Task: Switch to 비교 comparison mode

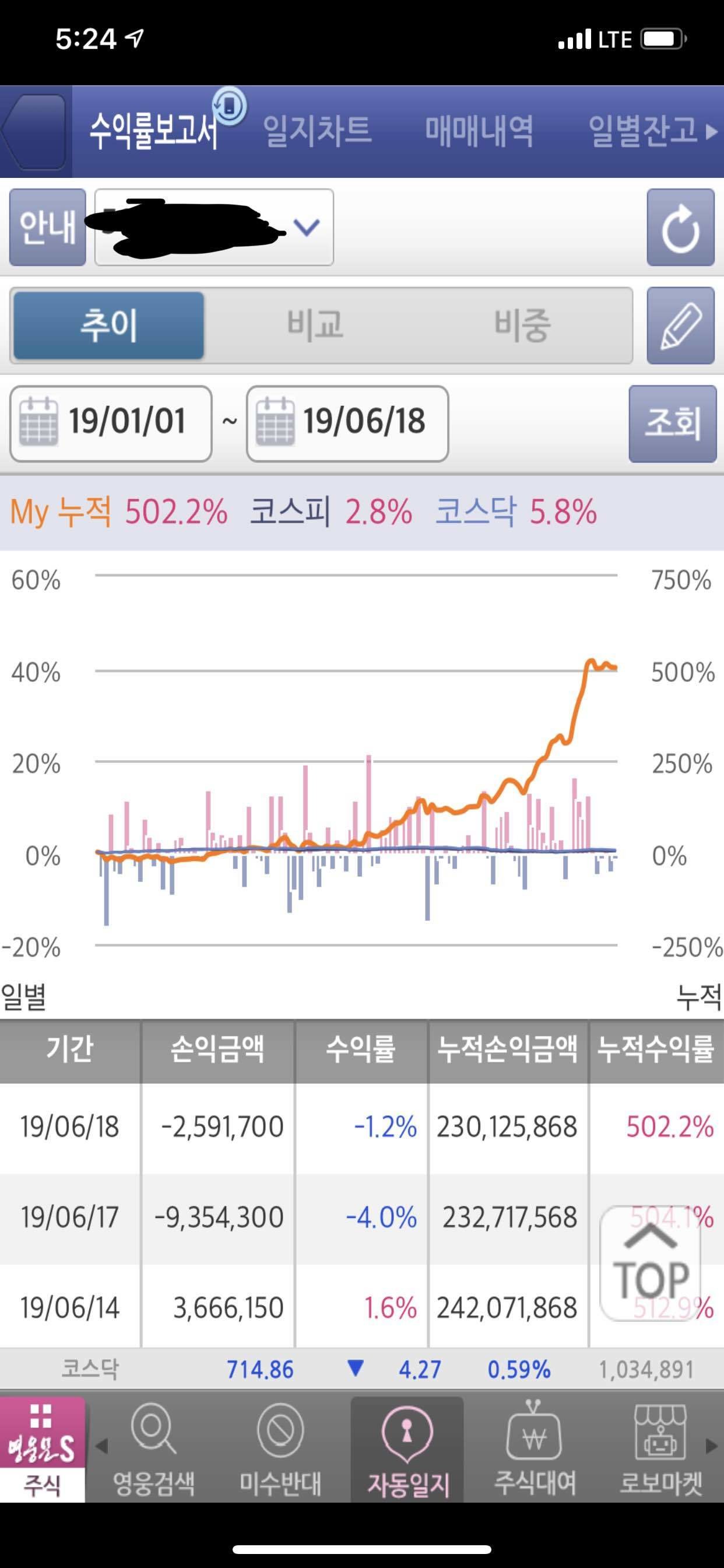Action: pos(314,325)
